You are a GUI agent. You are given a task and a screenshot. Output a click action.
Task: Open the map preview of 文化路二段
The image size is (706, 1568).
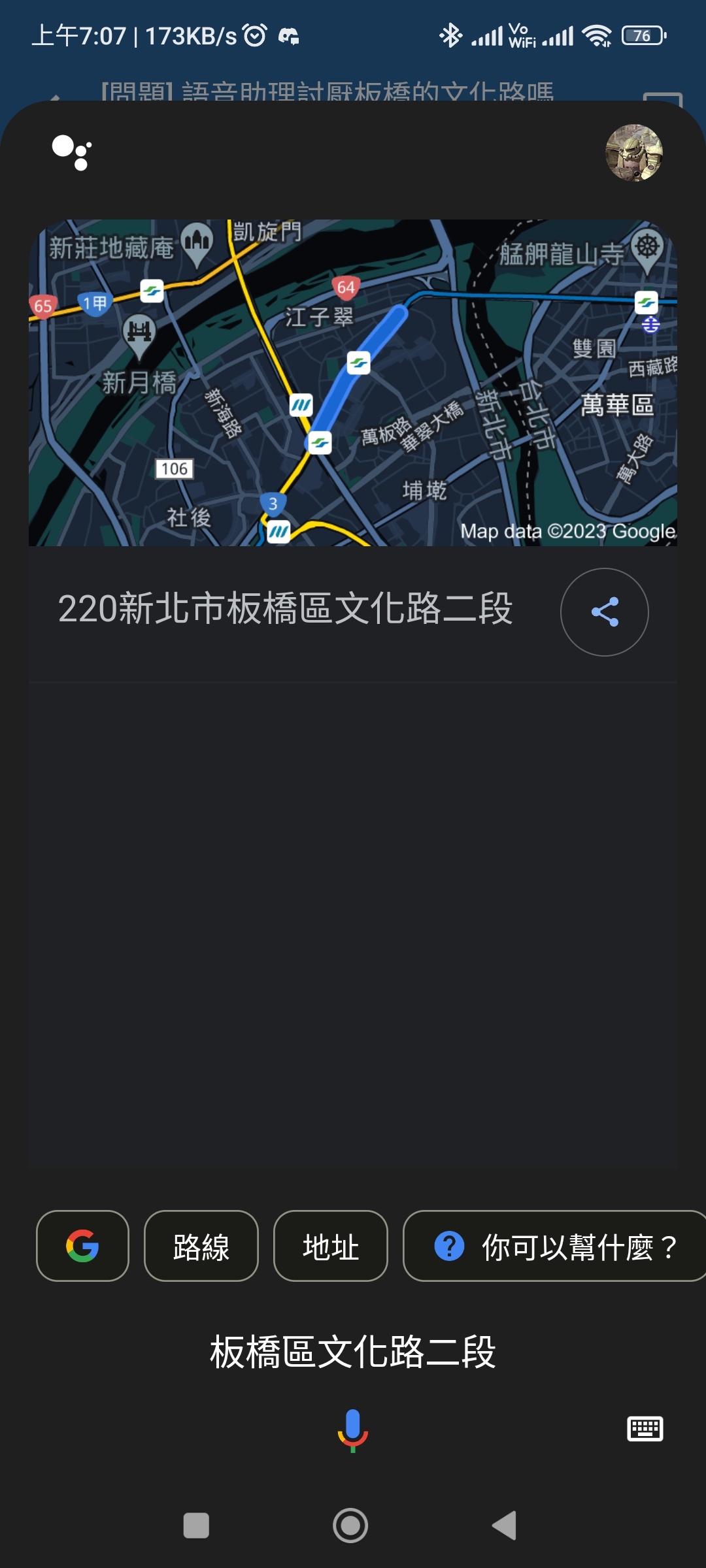click(x=353, y=382)
